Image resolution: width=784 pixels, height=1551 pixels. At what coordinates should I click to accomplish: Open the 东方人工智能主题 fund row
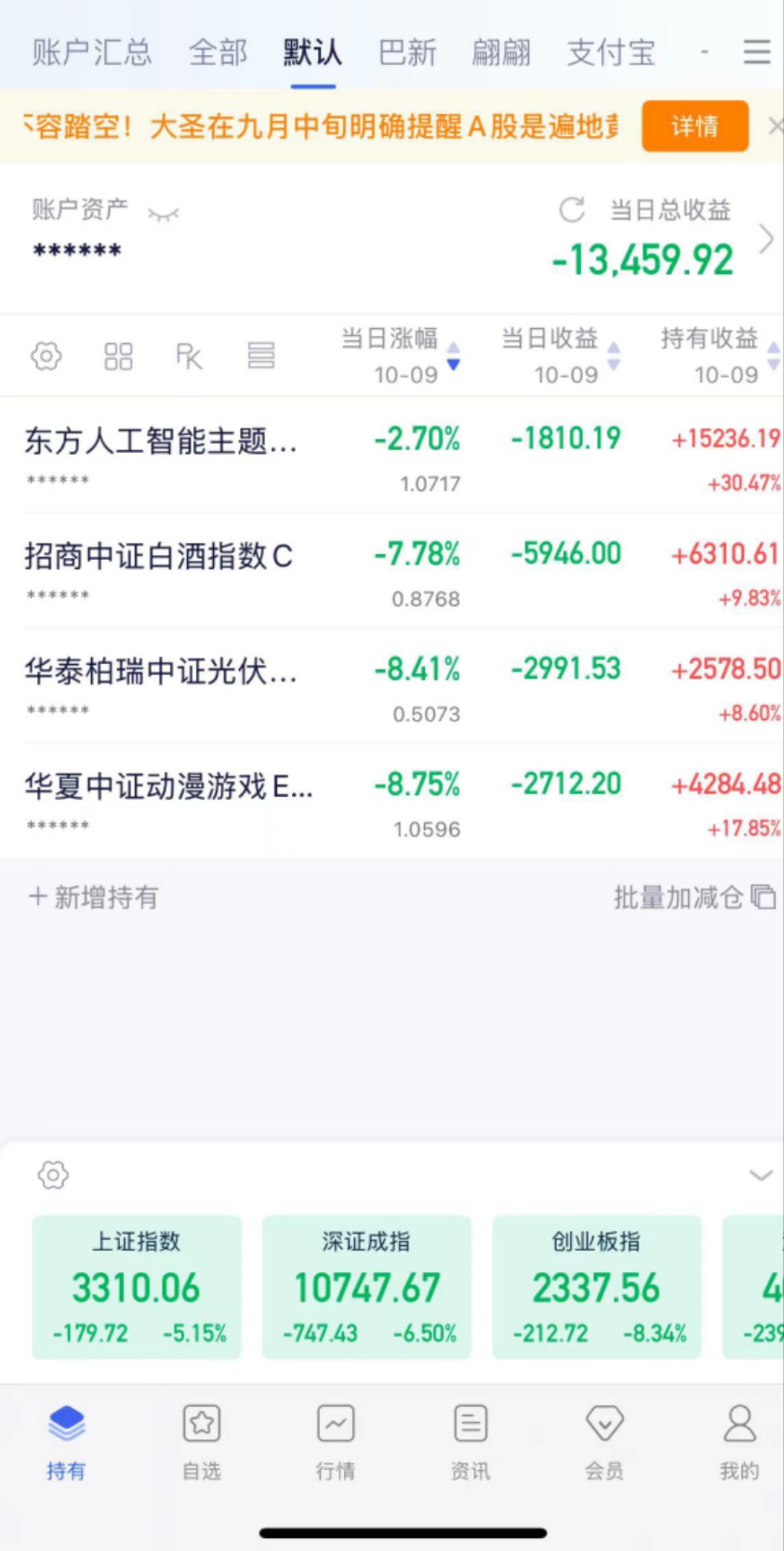160,441
